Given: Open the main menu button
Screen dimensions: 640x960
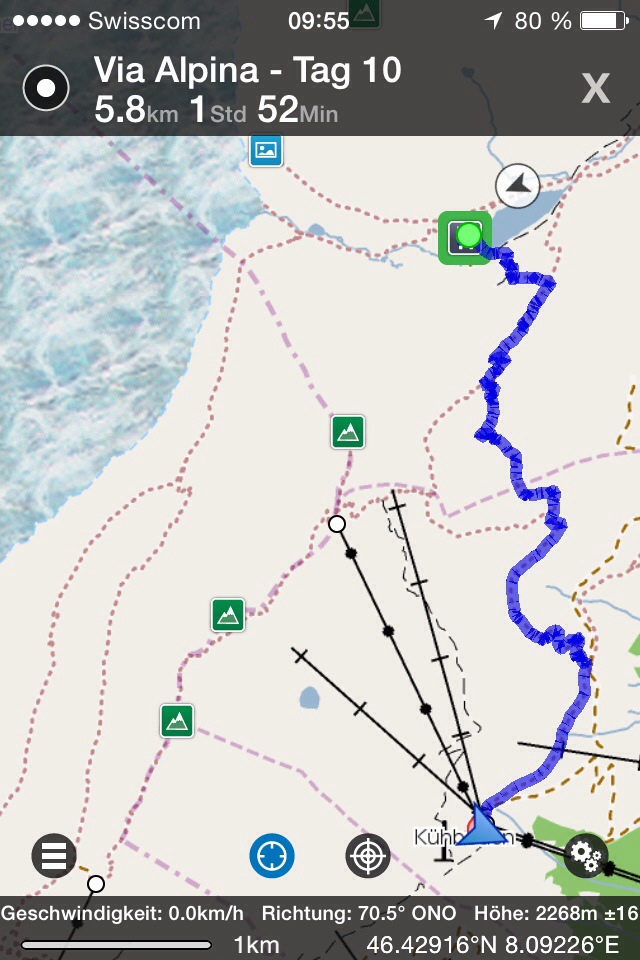Looking at the screenshot, I should (x=54, y=856).
